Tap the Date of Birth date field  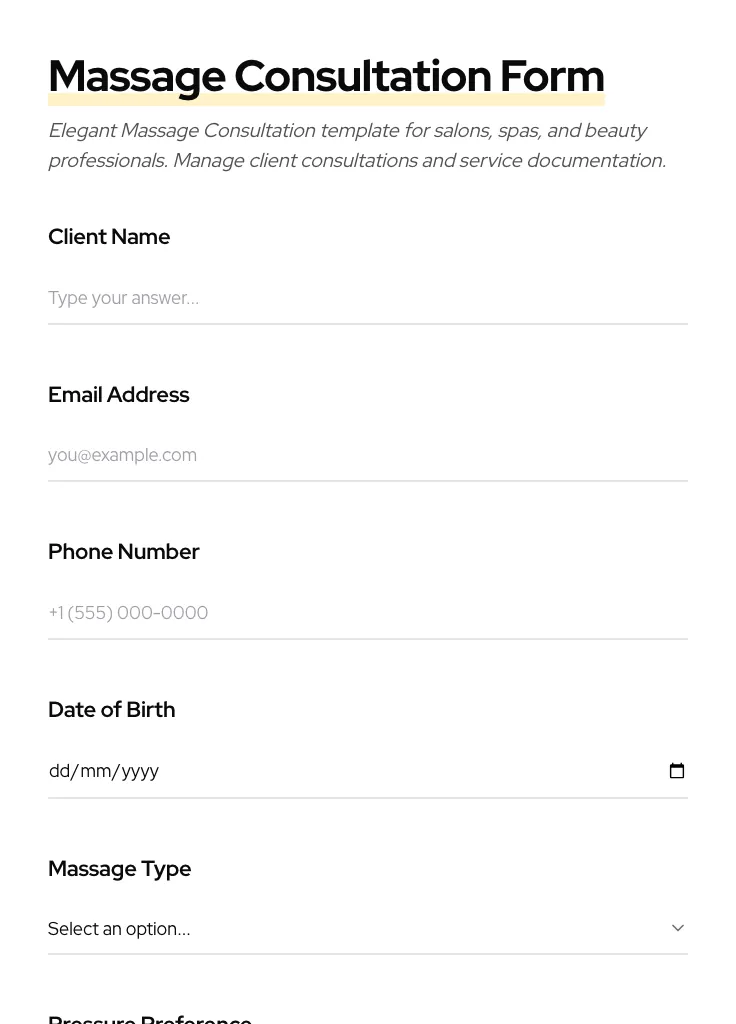(x=300, y=771)
